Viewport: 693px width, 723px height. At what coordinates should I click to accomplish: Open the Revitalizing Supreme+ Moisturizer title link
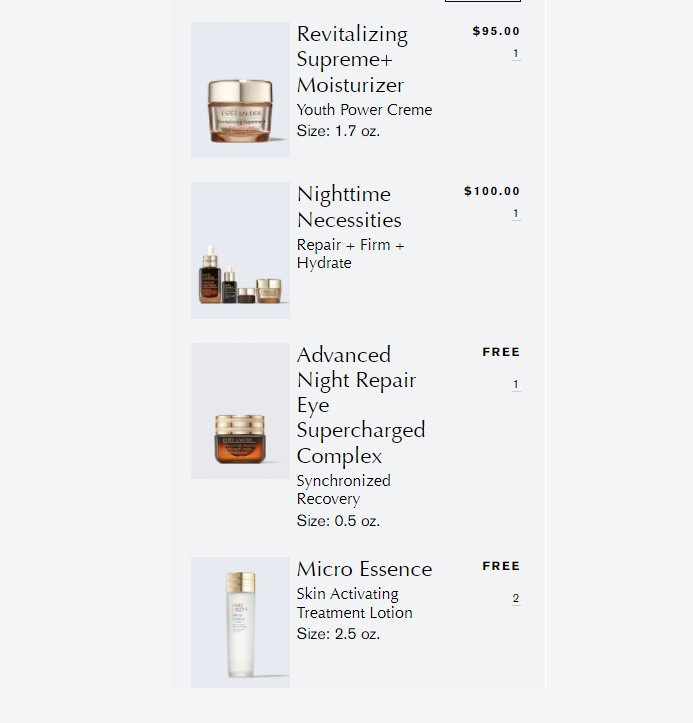[x=352, y=59]
